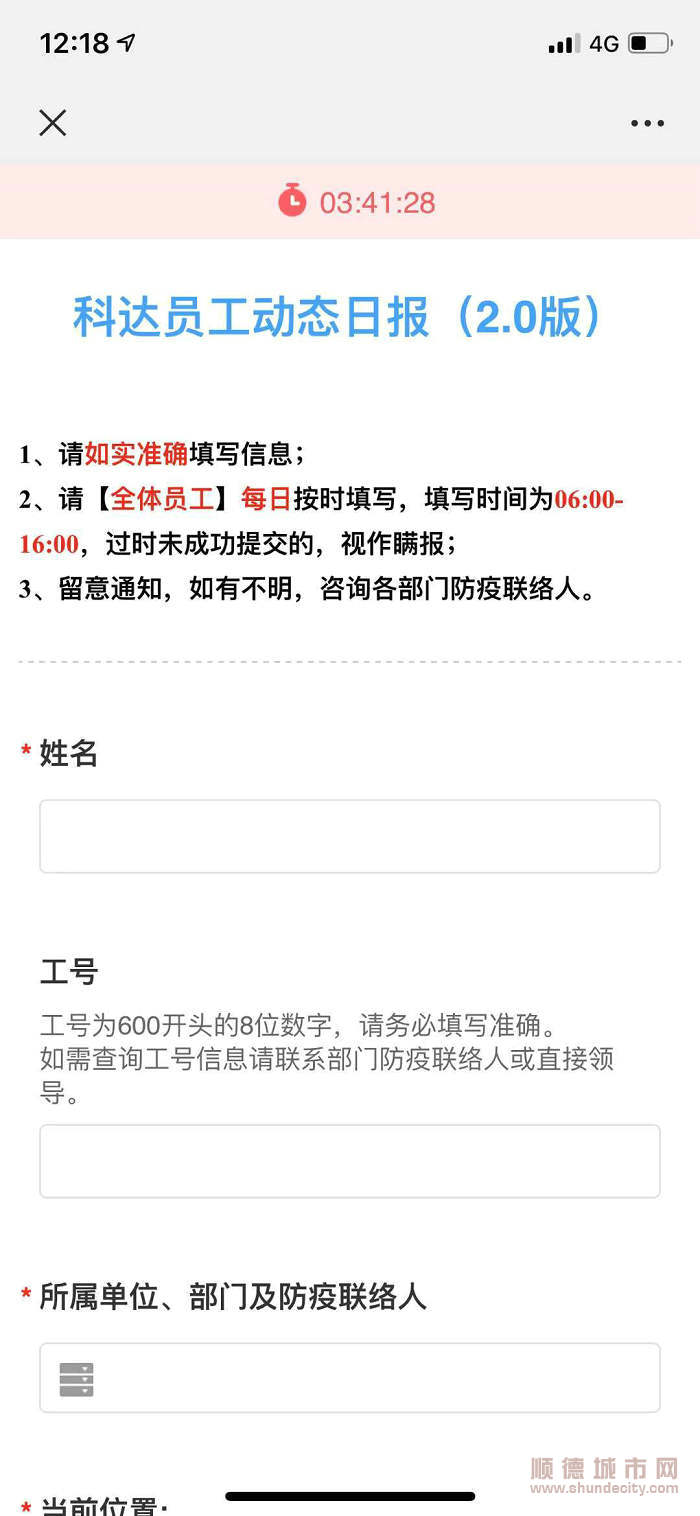The width and height of the screenshot is (700, 1516).
Task: Open the three-dot overflow menu
Action: (647, 124)
